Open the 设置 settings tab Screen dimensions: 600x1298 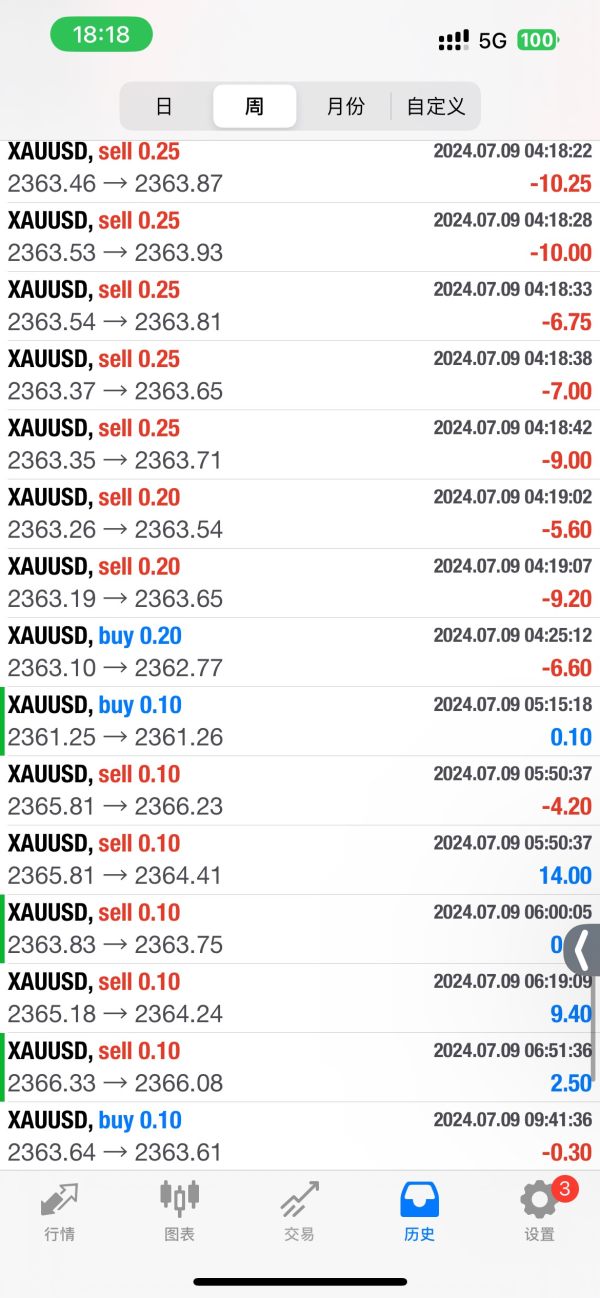tap(539, 1210)
